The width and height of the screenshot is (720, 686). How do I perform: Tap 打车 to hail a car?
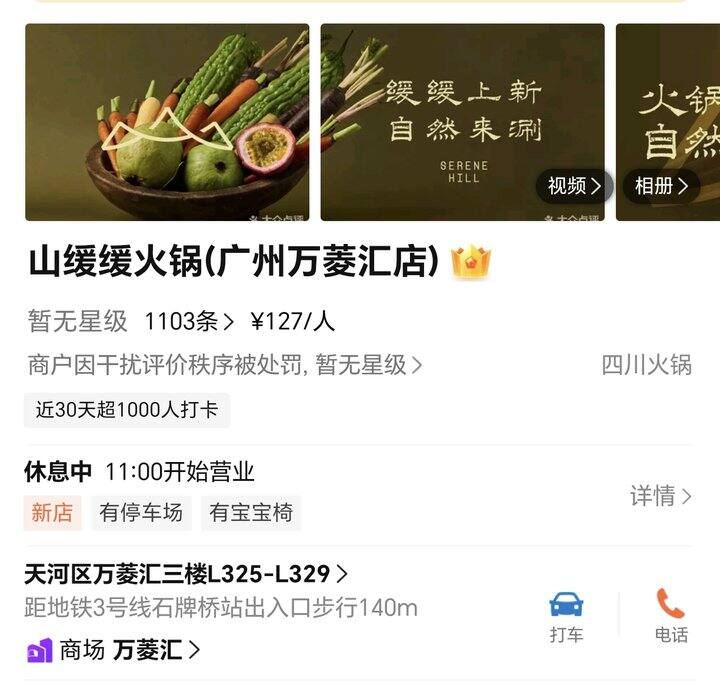tap(566, 615)
